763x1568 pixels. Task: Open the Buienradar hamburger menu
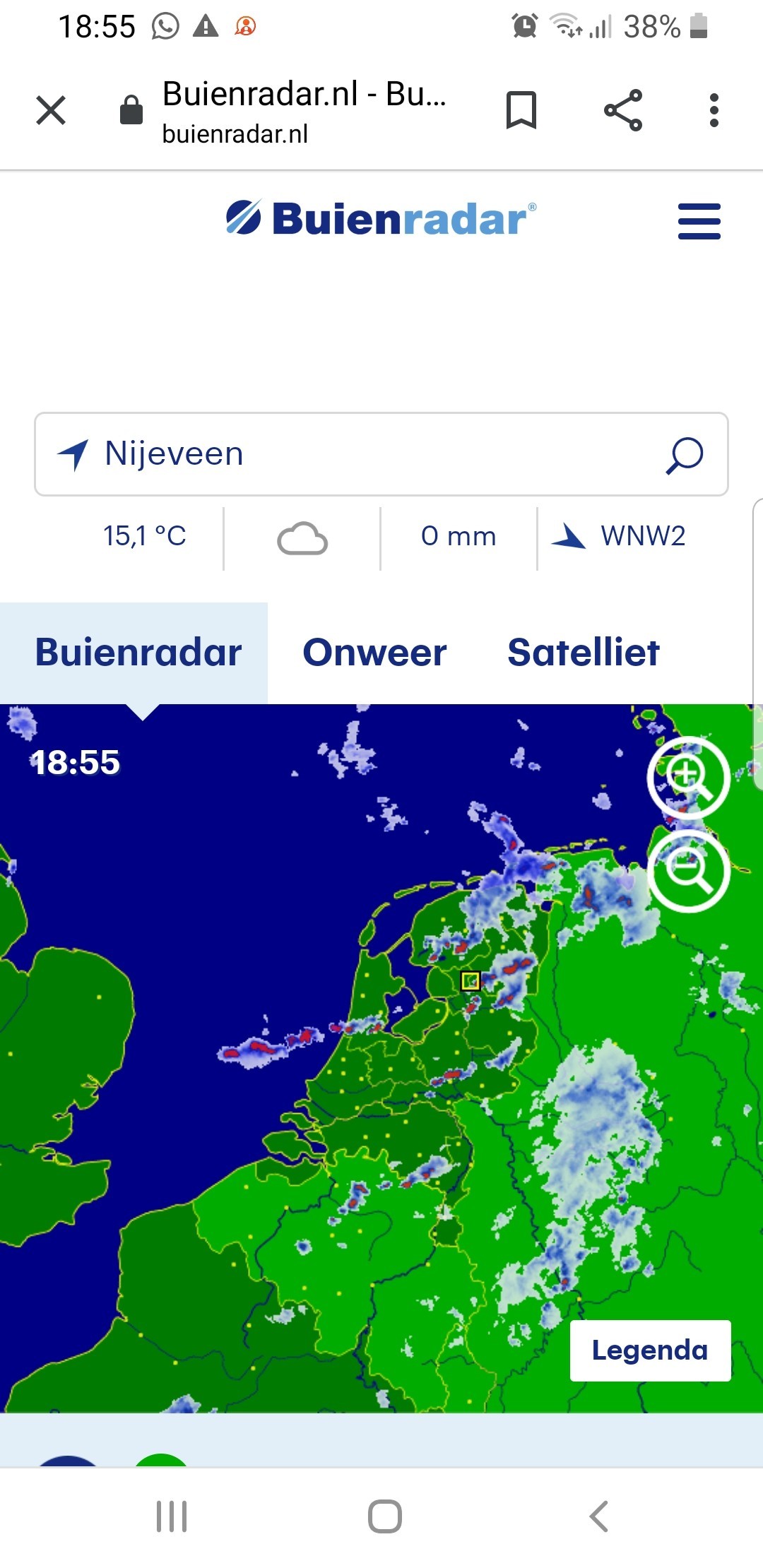pyautogui.click(x=699, y=221)
